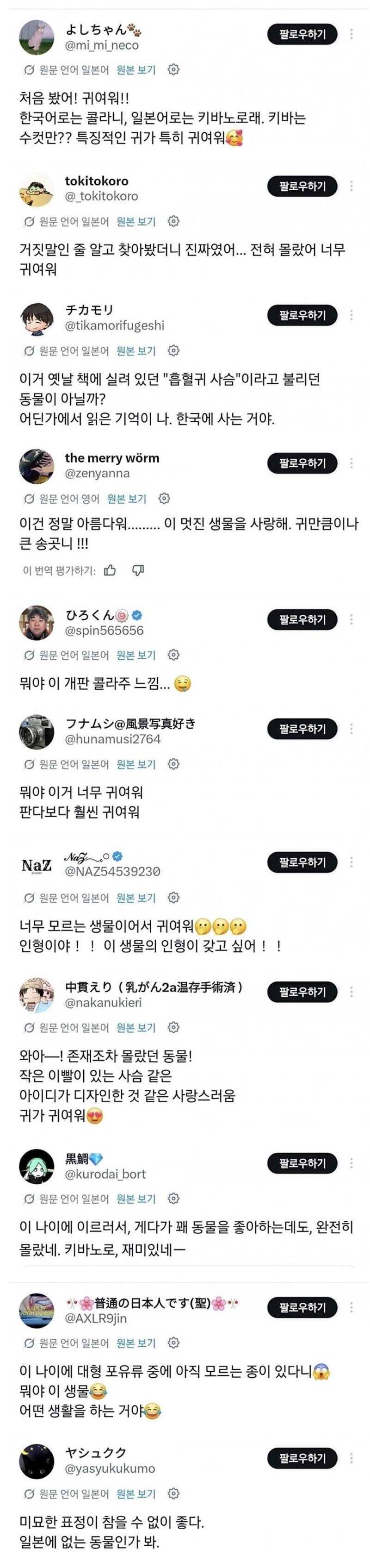This screenshot has height=1568, width=370.
Task: Follow the @NAZ54539230 account
Action: [302, 862]
